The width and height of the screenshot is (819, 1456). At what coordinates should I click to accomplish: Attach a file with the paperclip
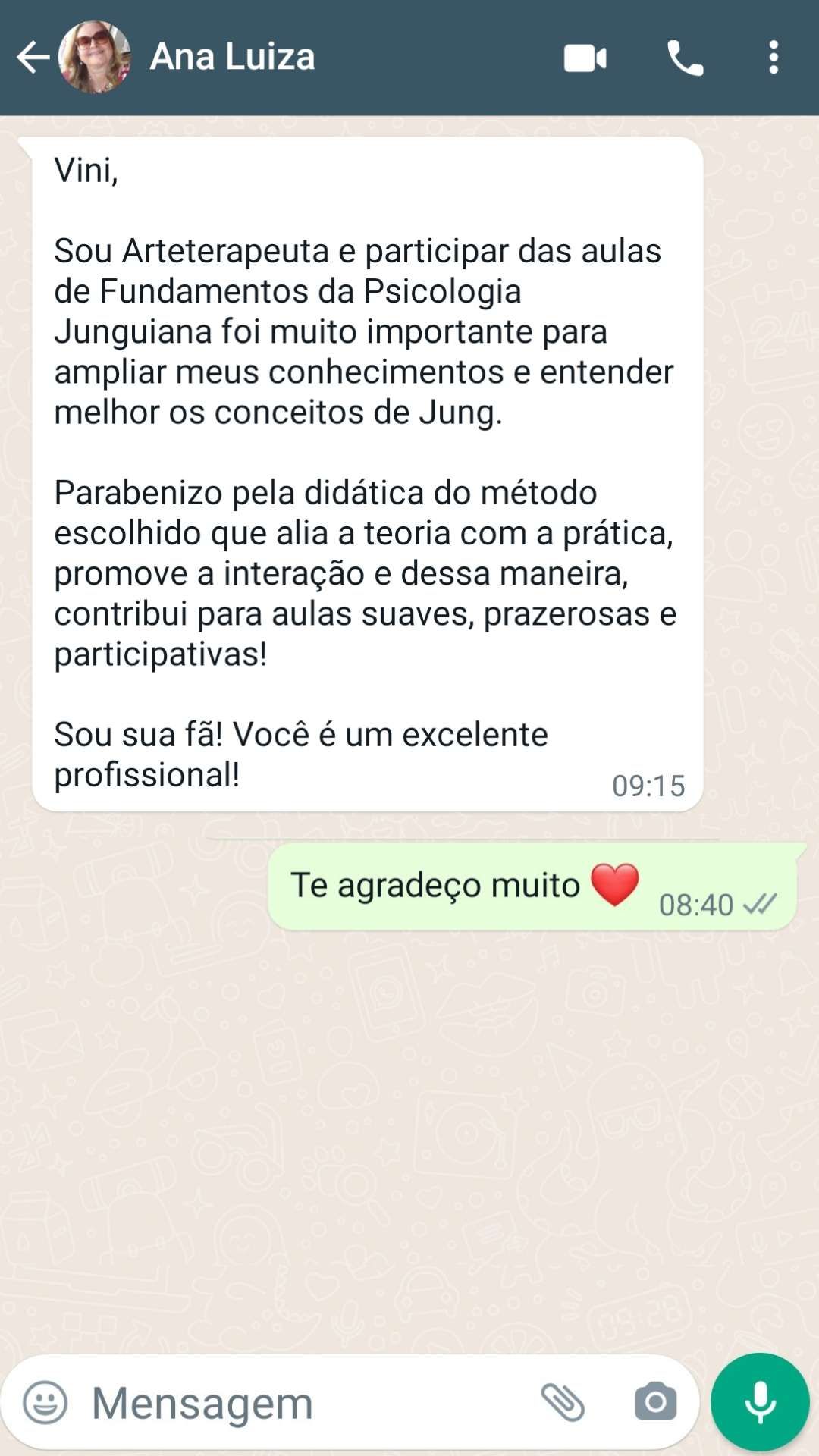(x=563, y=1402)
